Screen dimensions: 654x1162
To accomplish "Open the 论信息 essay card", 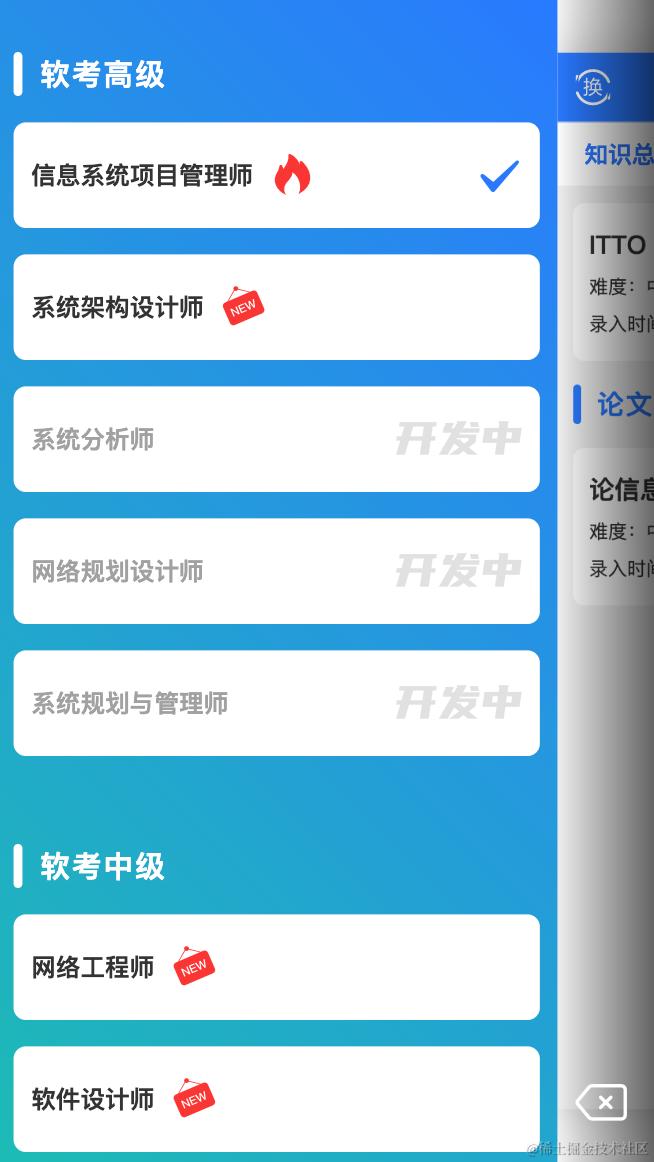I will point(616,527).
